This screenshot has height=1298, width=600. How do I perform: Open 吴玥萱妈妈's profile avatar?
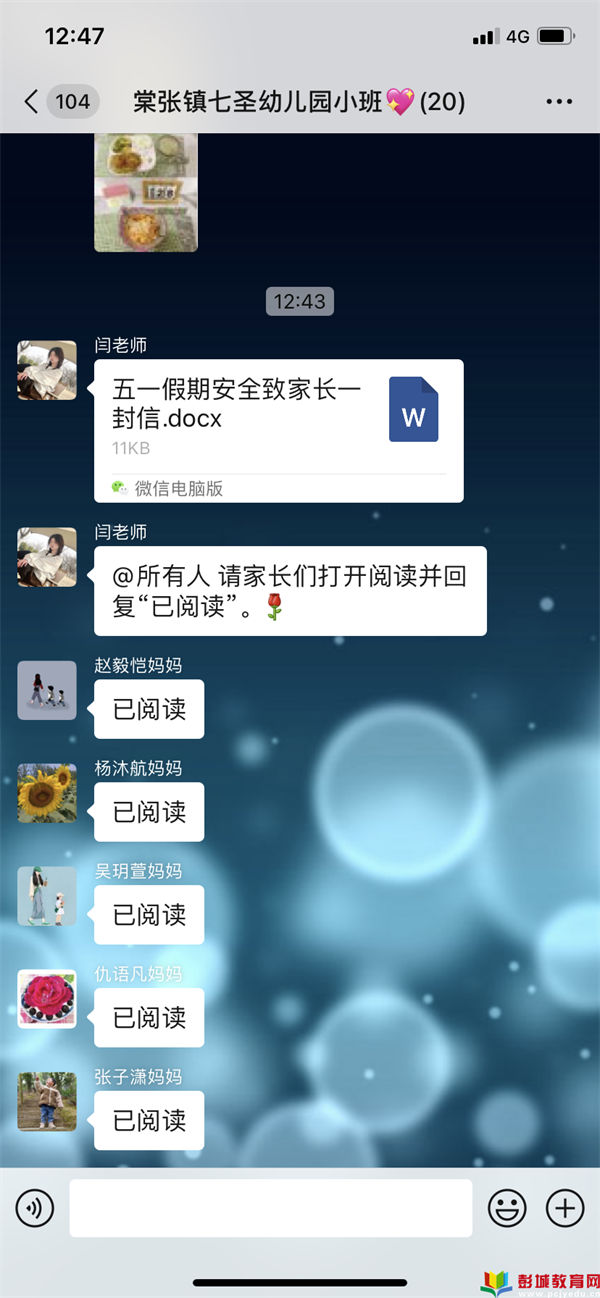pos(47,896)
